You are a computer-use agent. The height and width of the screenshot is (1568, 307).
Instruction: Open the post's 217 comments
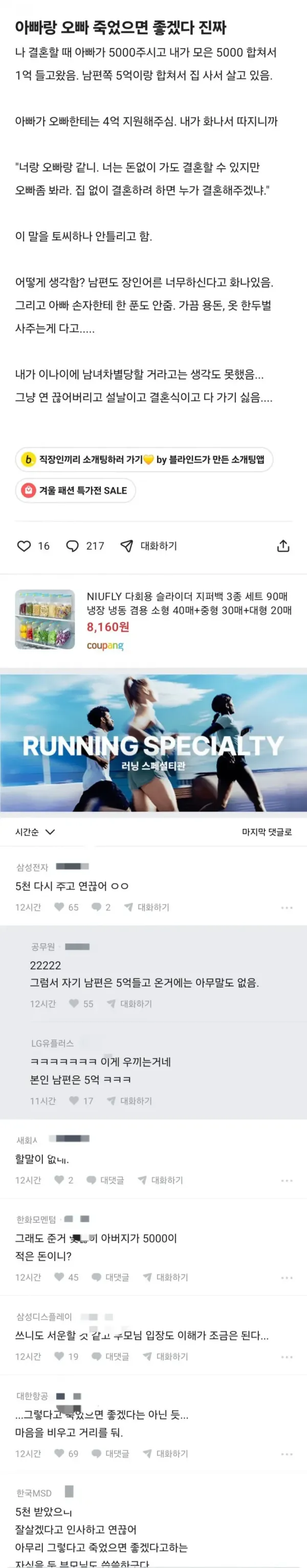73,546
